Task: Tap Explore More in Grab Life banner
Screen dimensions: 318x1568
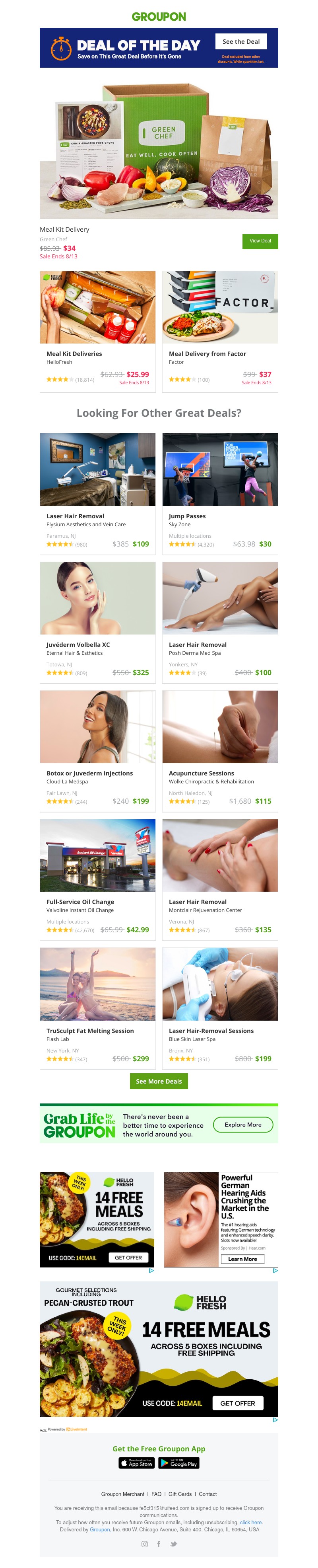Action: [x=242, y=1124]
